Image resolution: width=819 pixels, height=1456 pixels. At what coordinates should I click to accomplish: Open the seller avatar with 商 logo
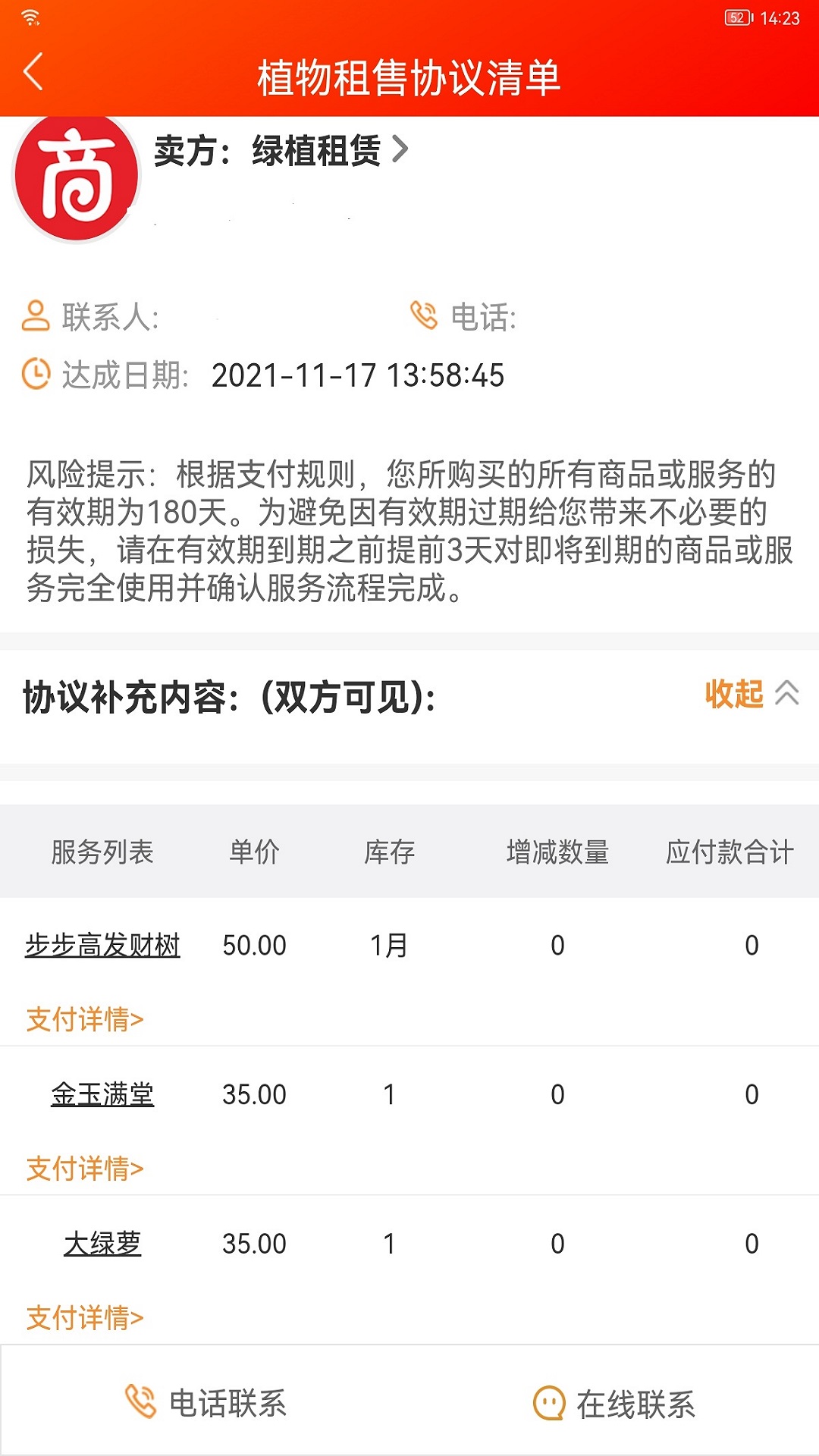click(80, 178)
